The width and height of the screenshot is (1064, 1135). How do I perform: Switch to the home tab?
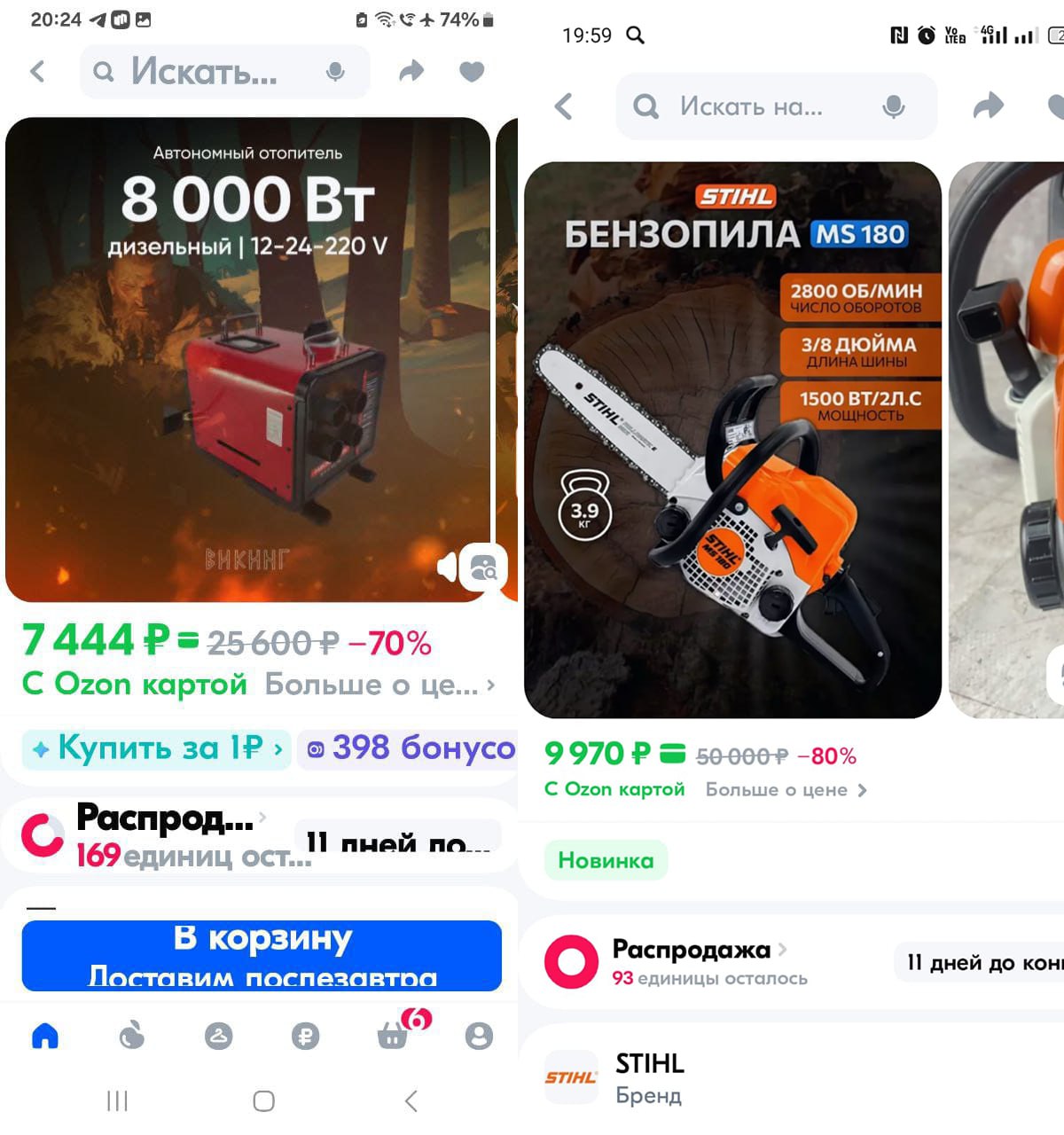pyautogui.click(x=45, y=1036)
